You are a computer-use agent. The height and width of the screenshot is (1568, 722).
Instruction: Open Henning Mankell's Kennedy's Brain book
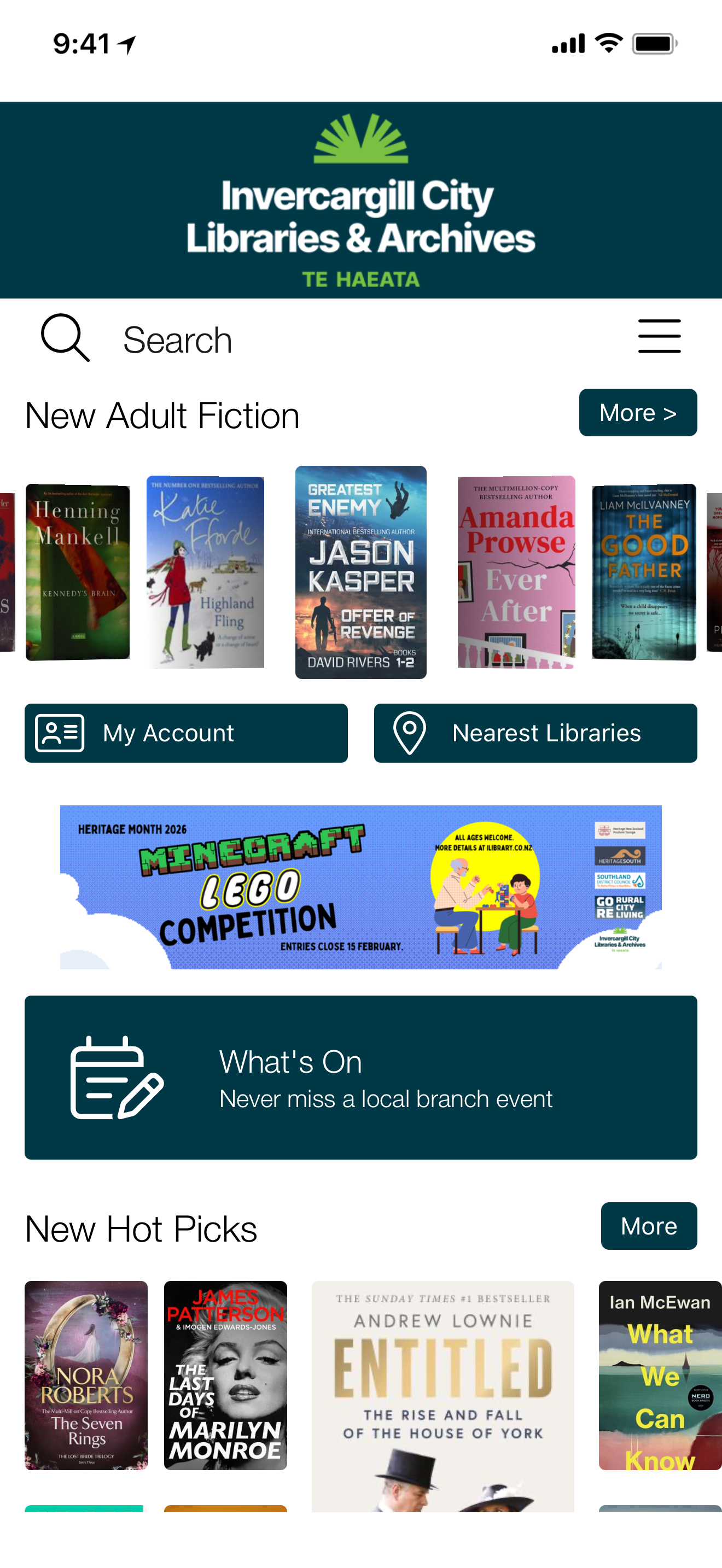[77, 572]
